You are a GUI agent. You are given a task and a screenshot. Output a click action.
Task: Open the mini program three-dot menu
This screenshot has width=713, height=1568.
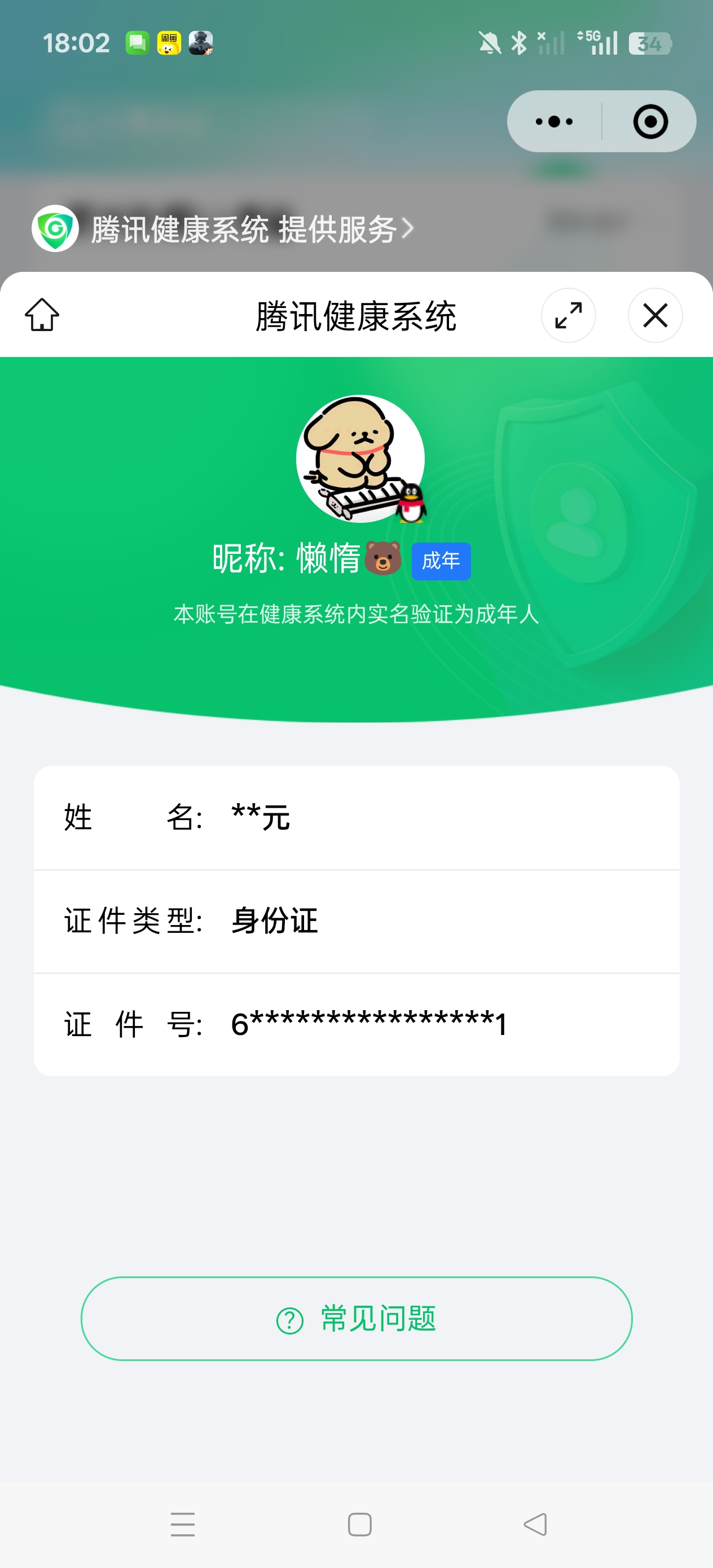[x=553, y=122]
